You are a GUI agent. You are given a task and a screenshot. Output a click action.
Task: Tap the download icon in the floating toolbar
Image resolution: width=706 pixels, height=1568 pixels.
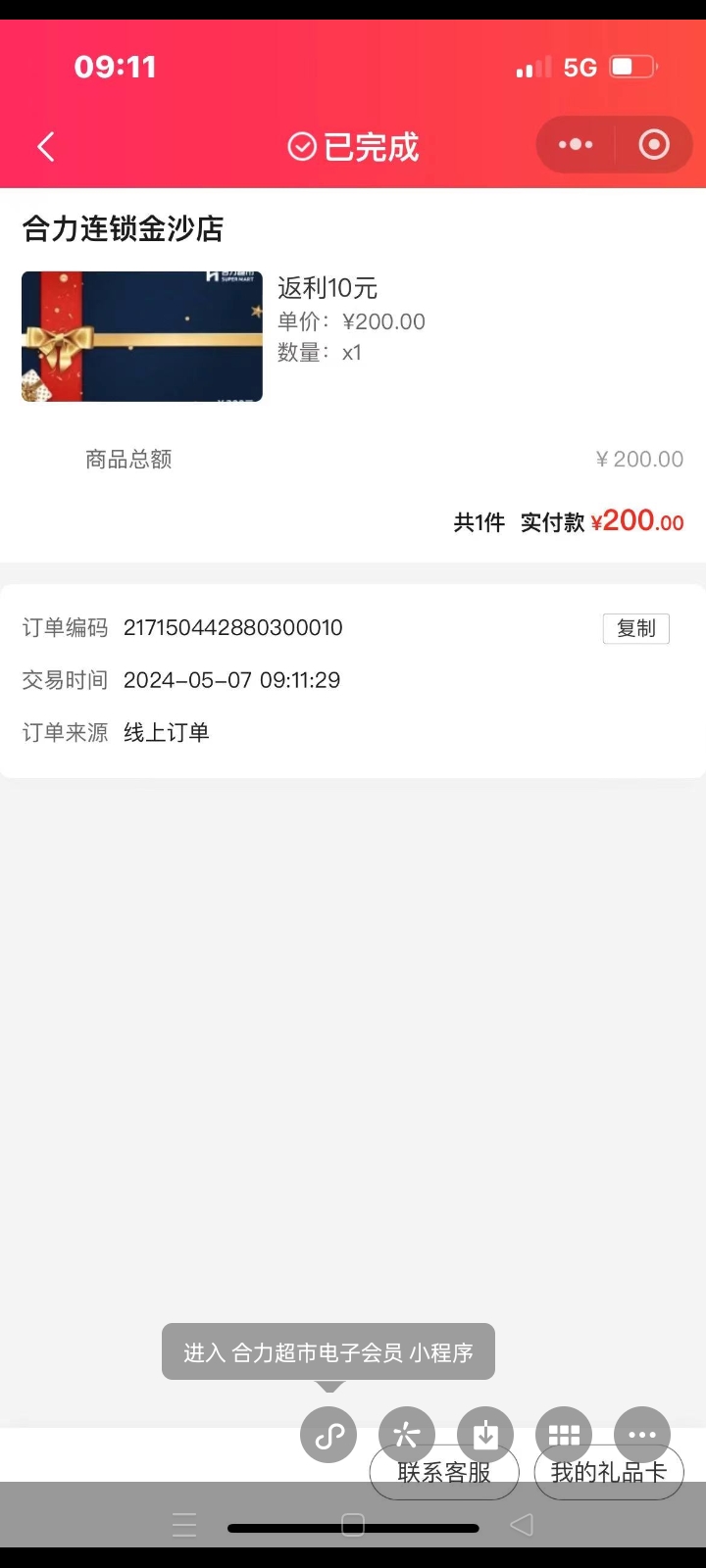click(x=485, y=1435)
